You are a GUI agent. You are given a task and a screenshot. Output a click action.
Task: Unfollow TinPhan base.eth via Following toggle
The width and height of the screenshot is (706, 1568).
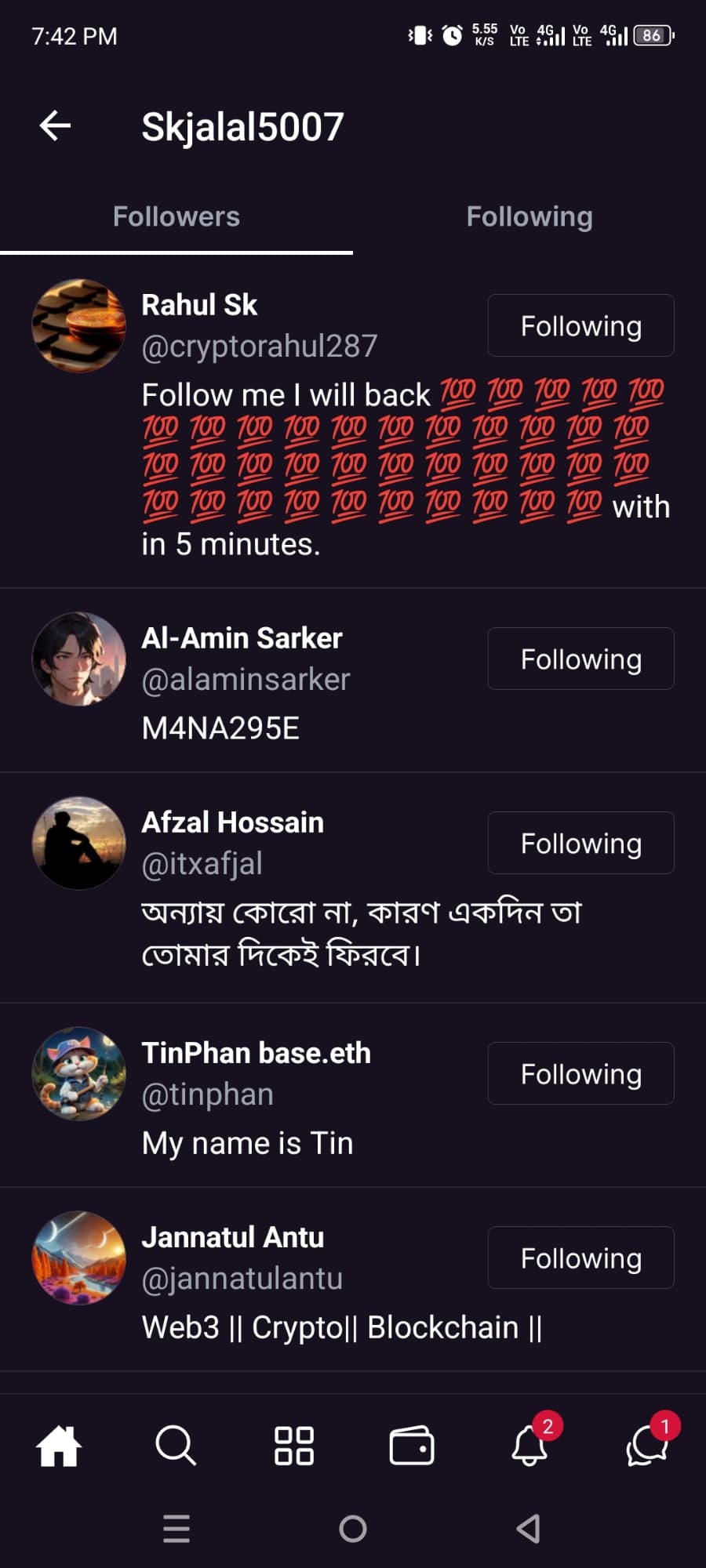[x=580, y=1074]
